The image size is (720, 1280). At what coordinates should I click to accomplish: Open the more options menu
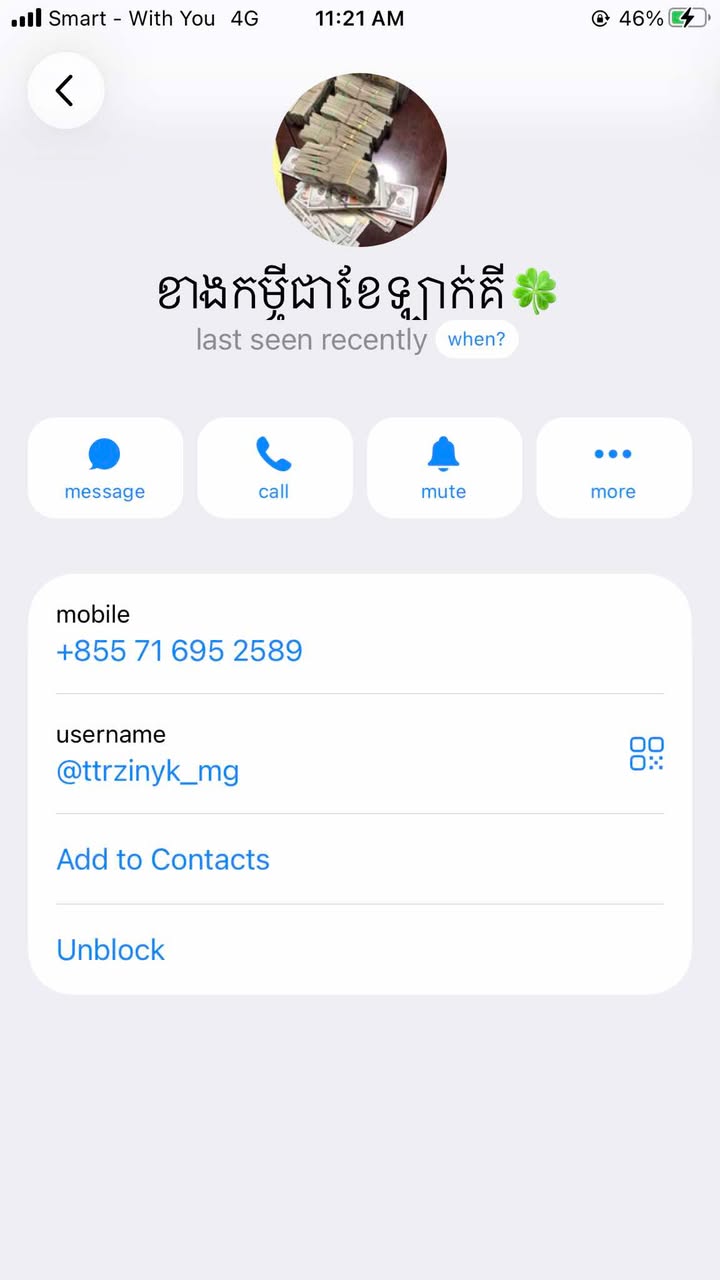point(613,468)
